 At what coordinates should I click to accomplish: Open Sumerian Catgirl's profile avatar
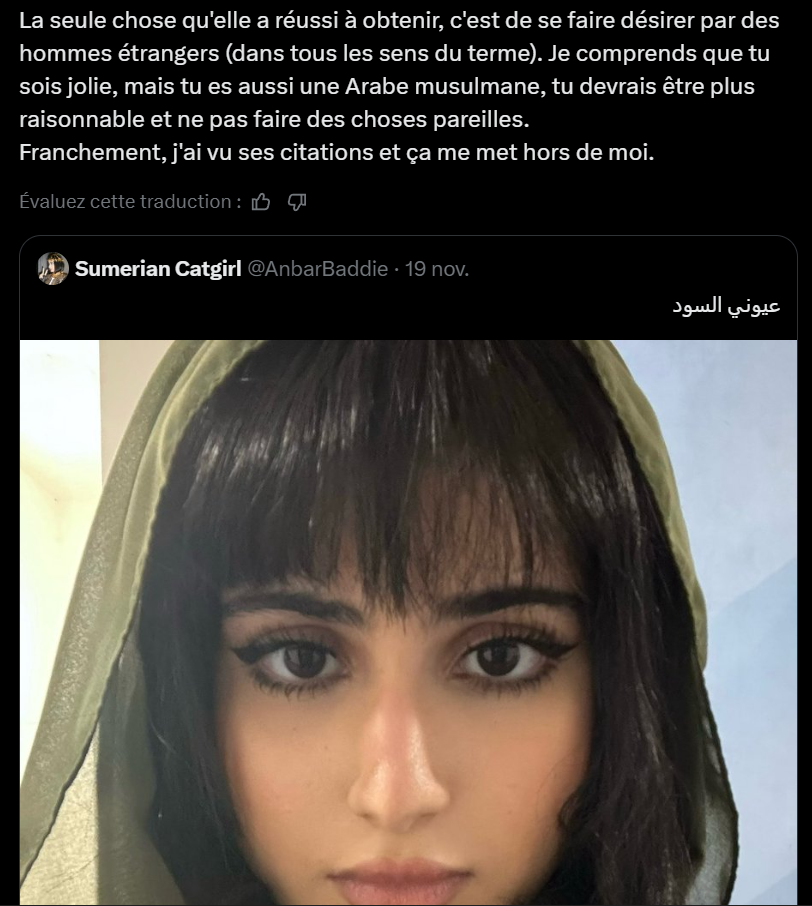[53, 269]
